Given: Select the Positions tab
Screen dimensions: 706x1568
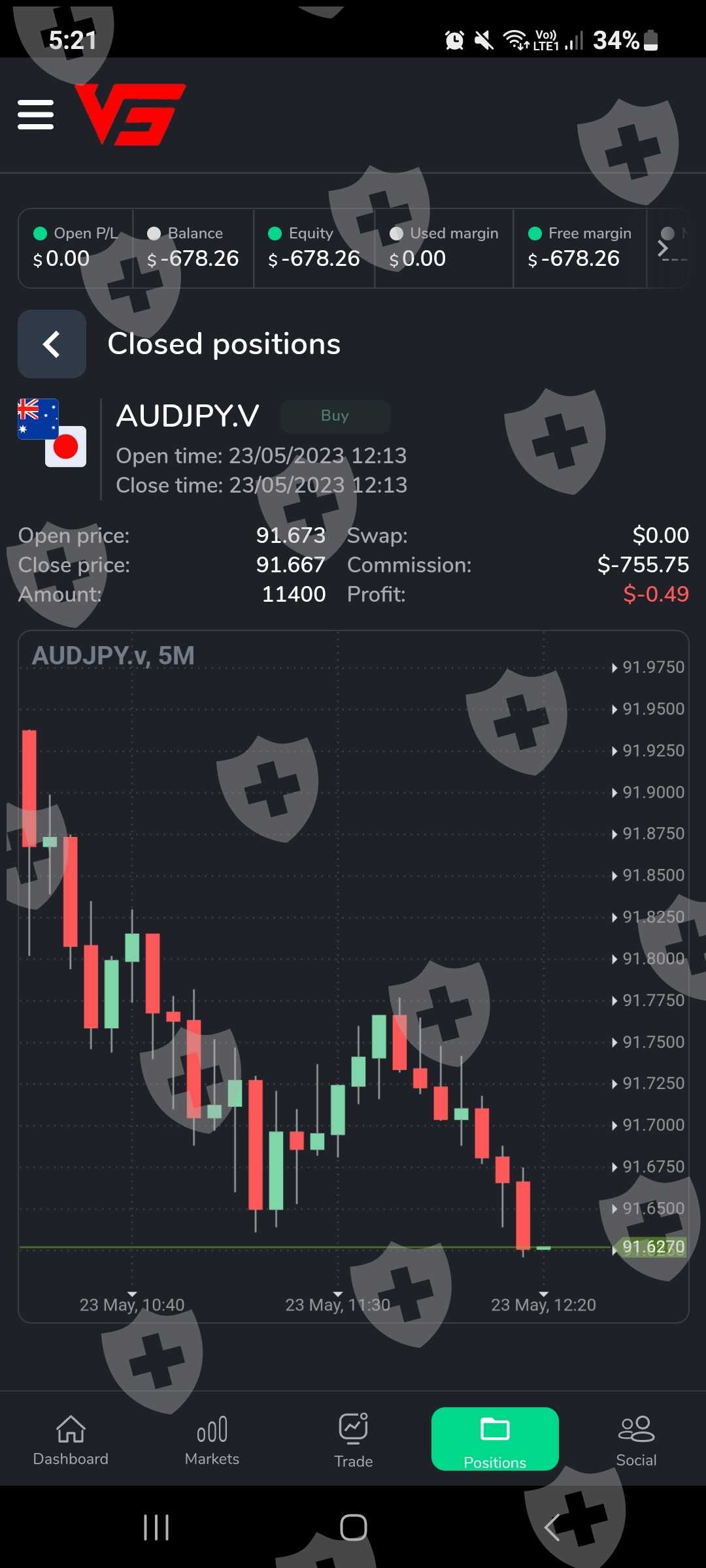Looking at the screenshot, I should [x=495, y=1440].
